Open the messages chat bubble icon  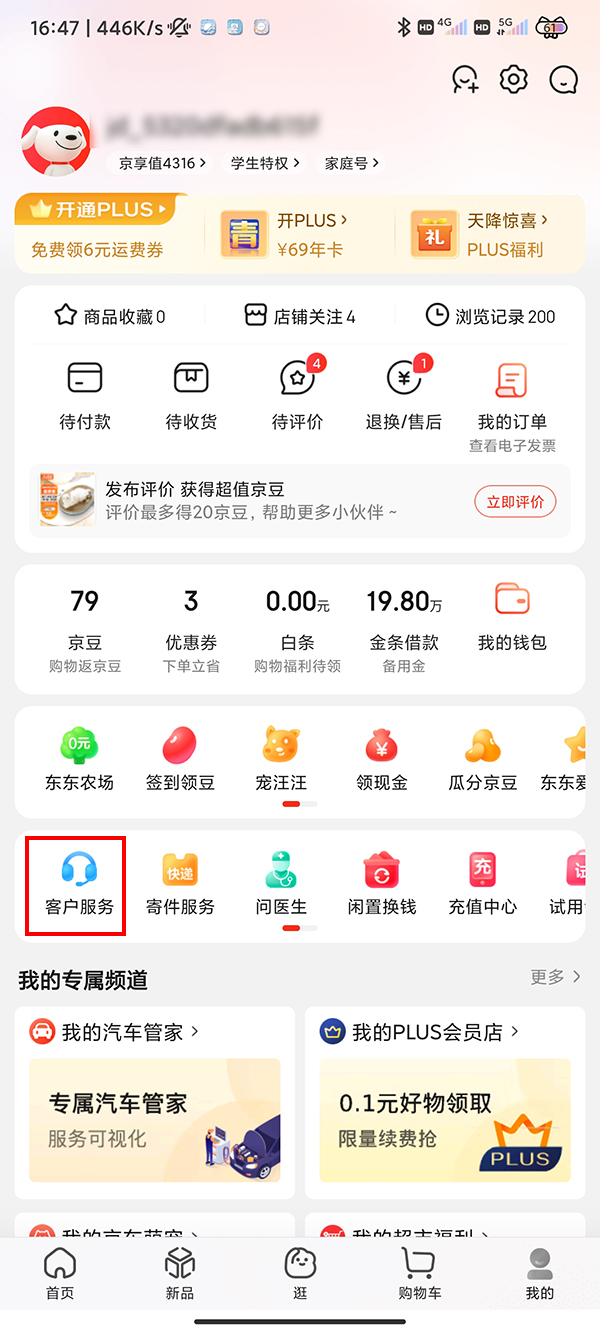click(565, 79)
